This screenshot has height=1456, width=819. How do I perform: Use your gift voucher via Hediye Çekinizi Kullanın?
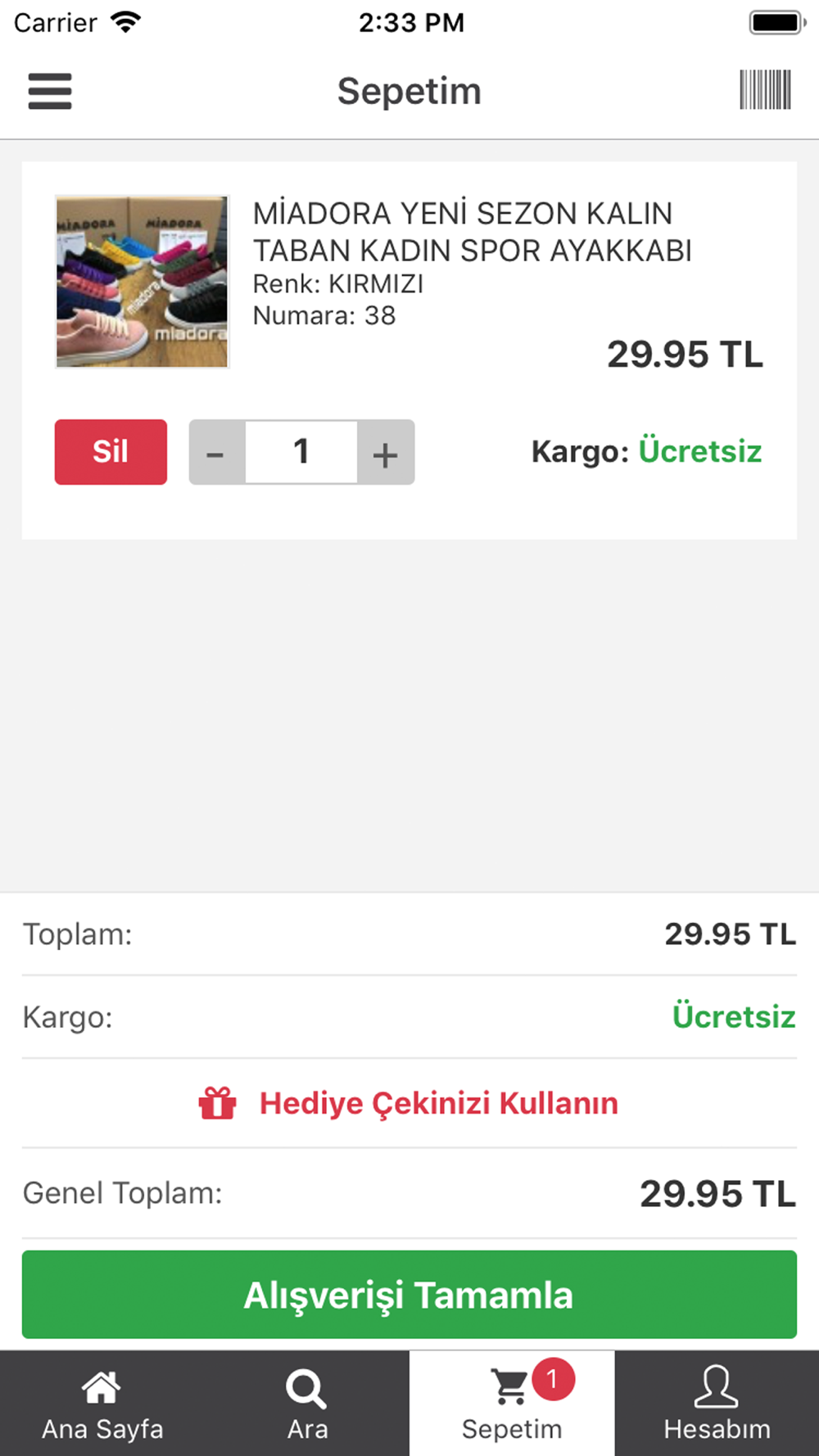tap(409, 1103)
